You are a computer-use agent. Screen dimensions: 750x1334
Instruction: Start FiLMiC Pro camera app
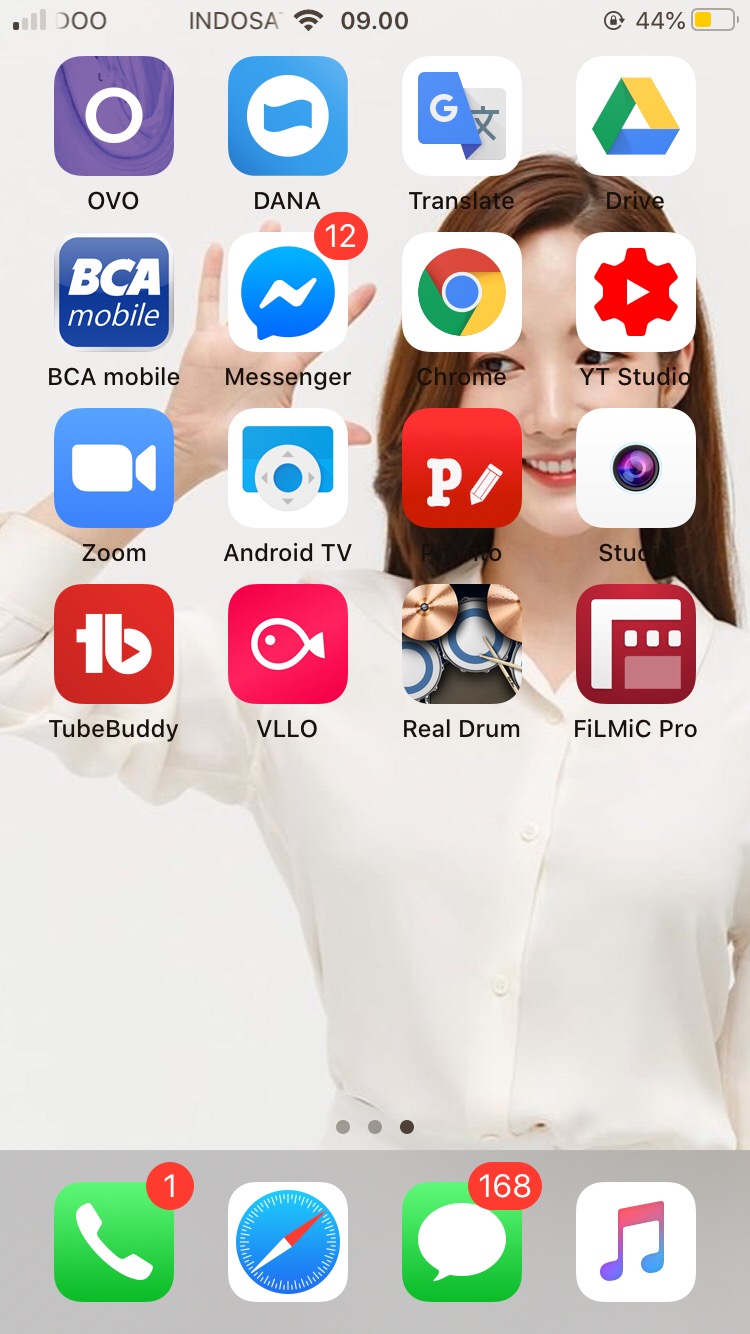[635, 644]
